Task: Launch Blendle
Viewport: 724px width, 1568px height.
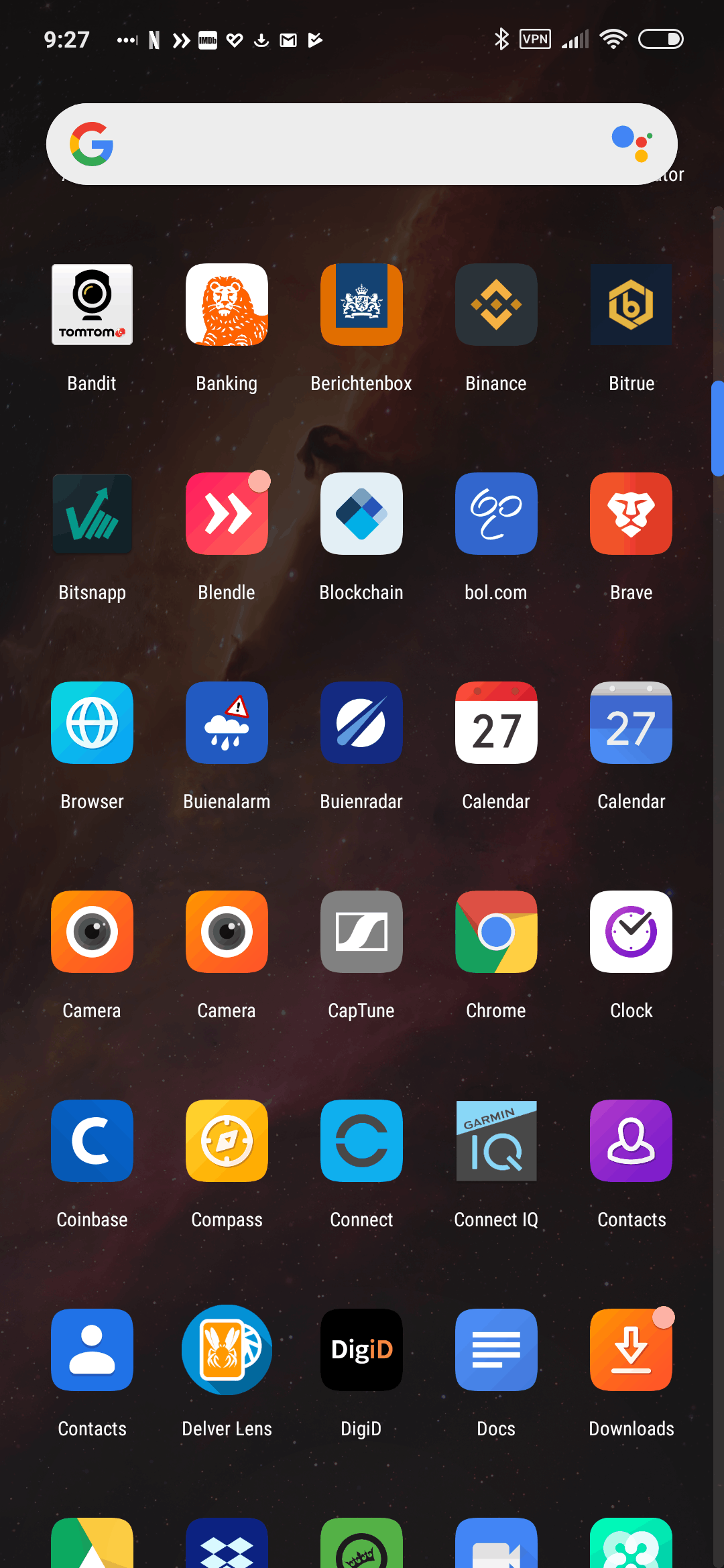Action: 227,514
